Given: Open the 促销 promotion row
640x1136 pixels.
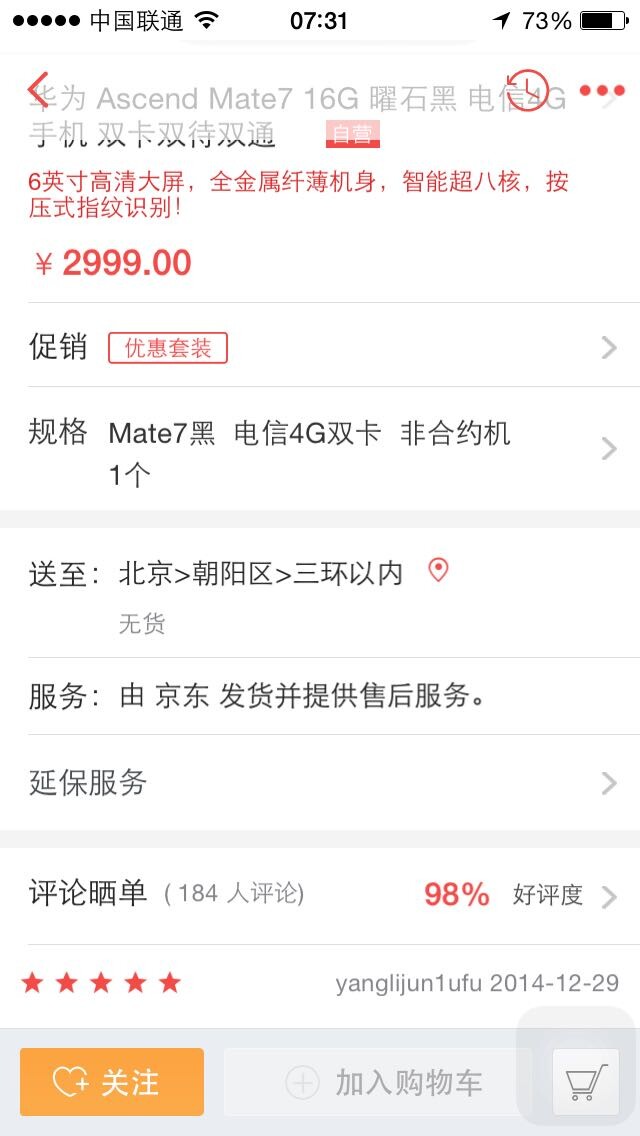Looking at the screenshot, I should [x=320, y=347].
